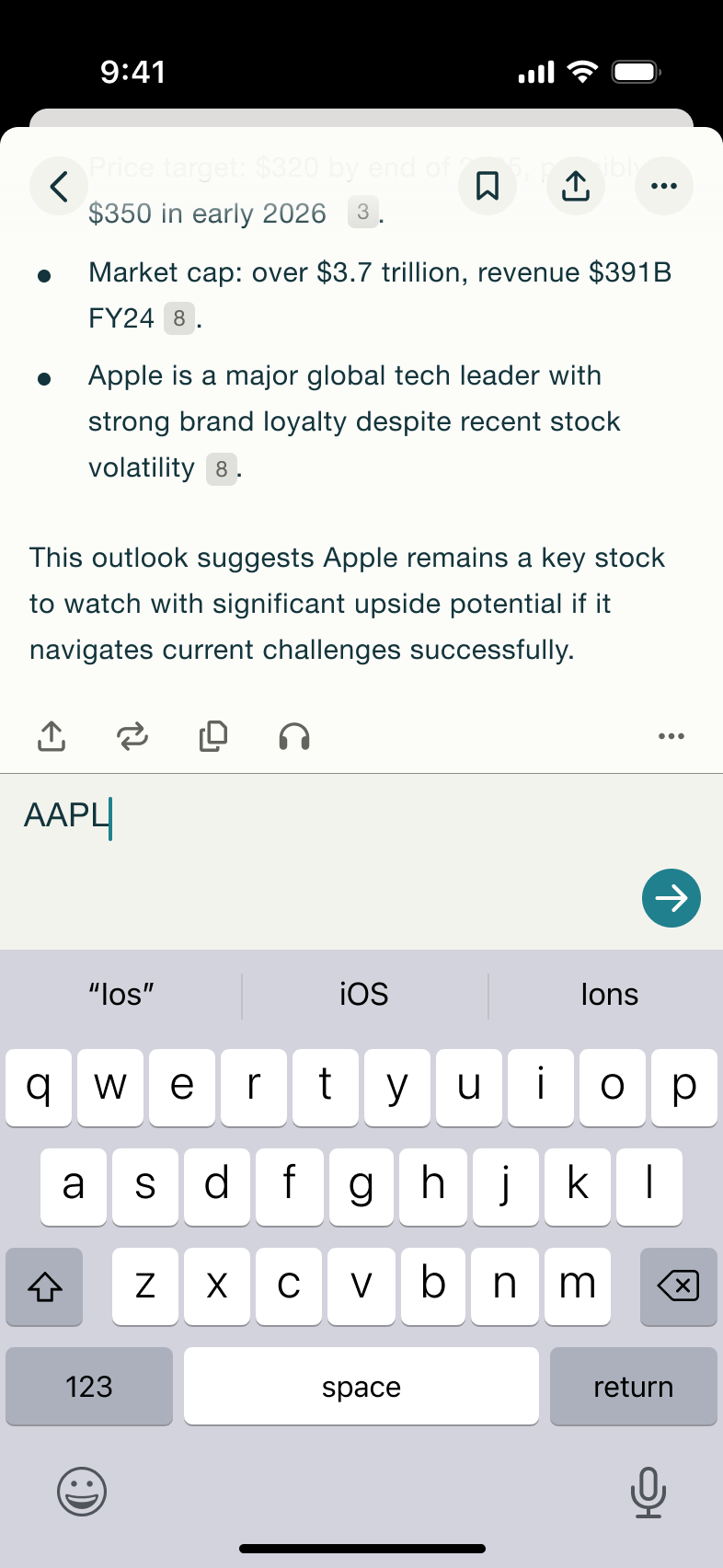This screenshot has height=1568, width=723.
Task: Start dictation with the microphone key
Action: (648, 1492)
